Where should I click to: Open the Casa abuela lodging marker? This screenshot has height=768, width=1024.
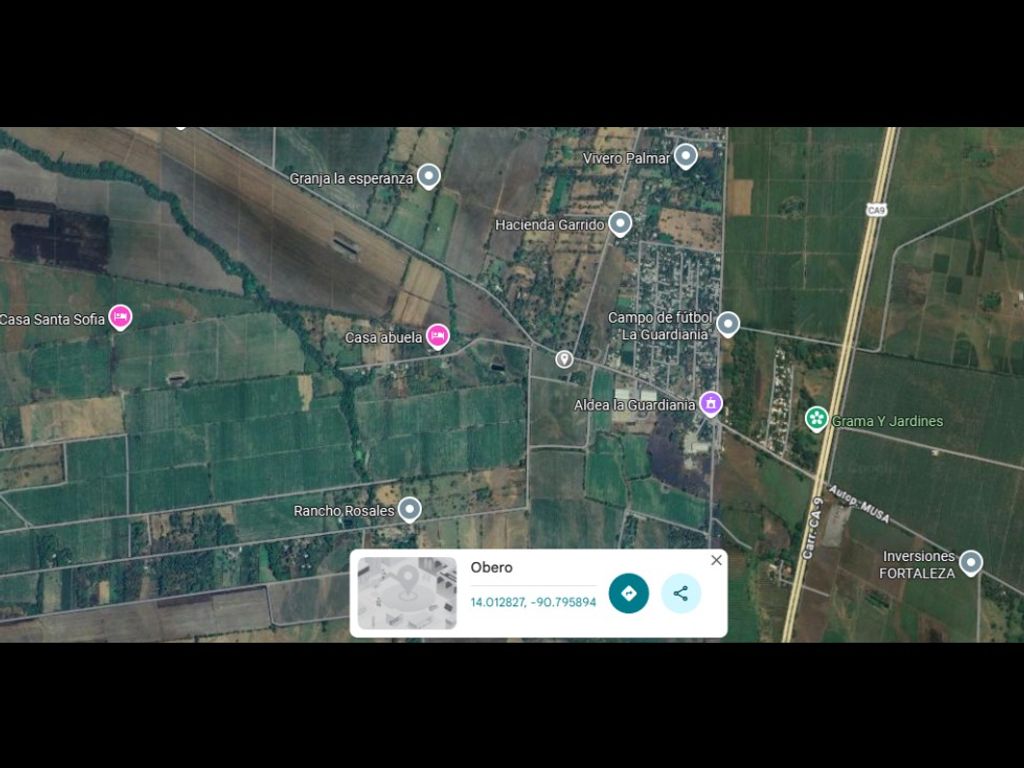point(437,336)
